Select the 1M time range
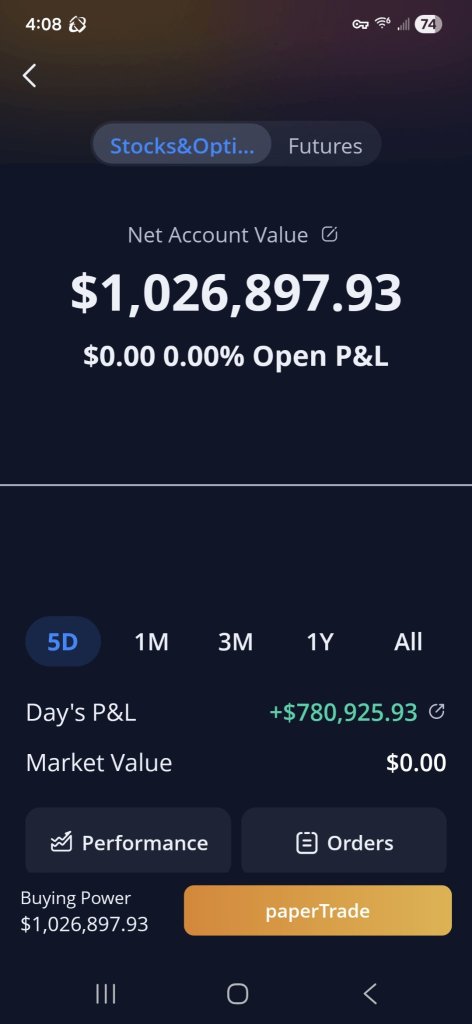Screen dimensions: 472x1024 (x=151, y=642)
